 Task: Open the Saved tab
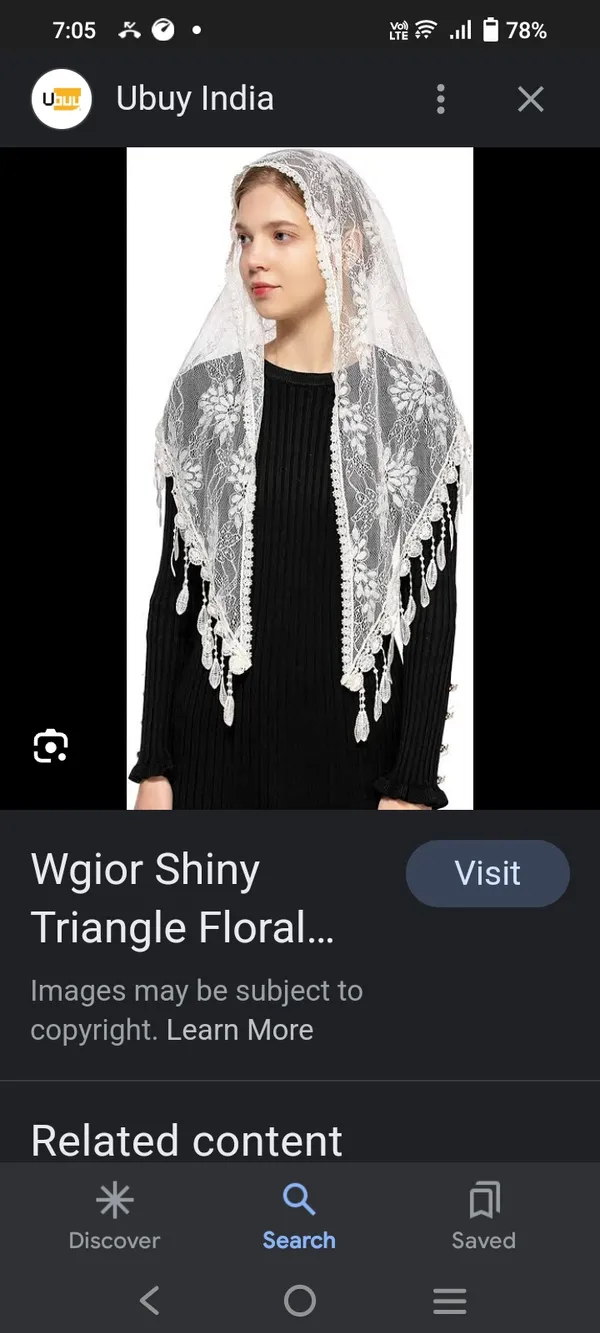[x=483, y=1215]
